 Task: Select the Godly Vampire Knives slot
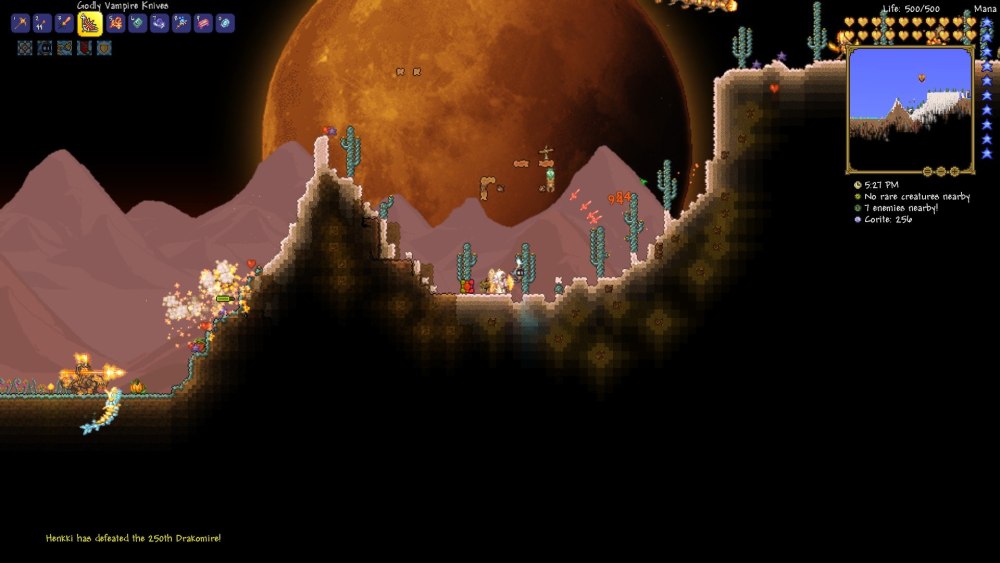(89, 22)
